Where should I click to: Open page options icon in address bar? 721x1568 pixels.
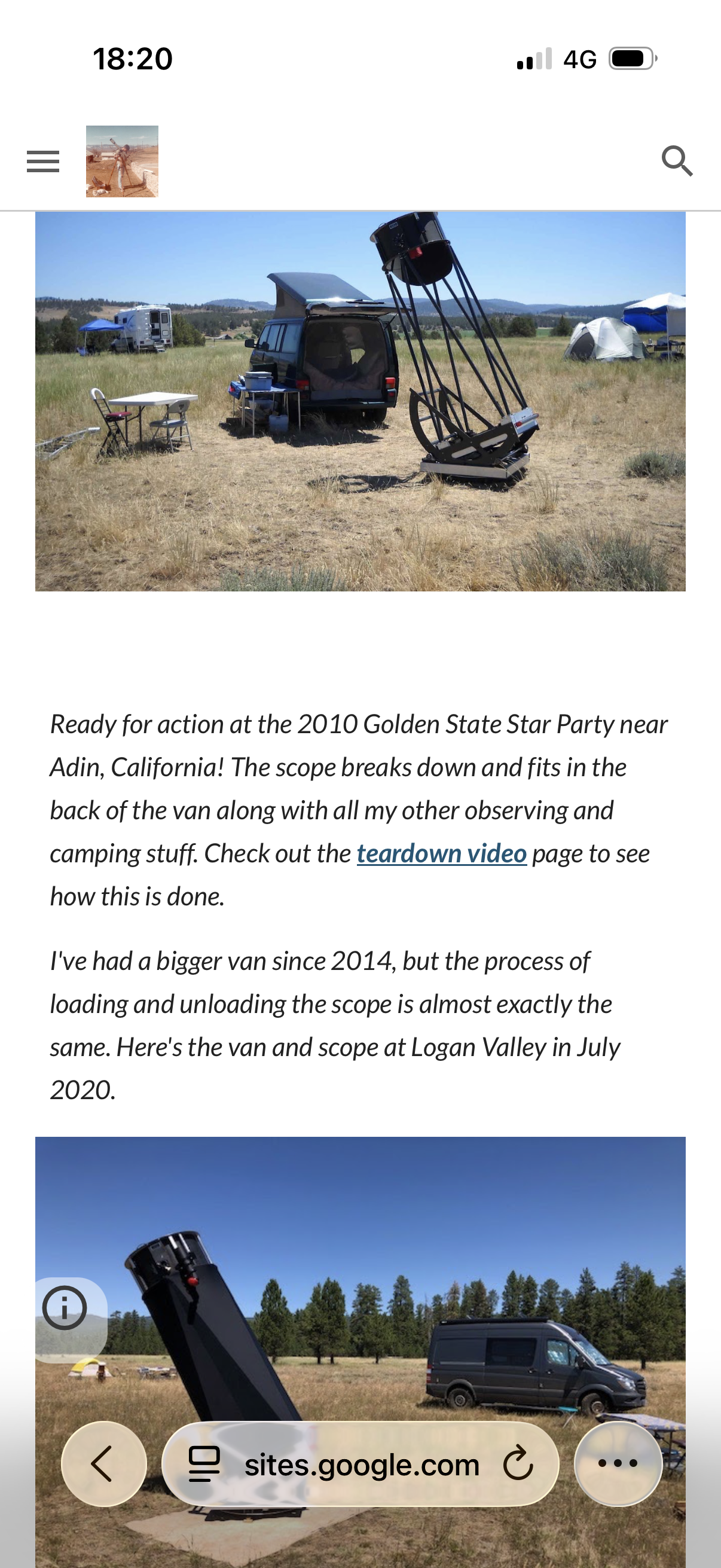tap(204, 1464)
